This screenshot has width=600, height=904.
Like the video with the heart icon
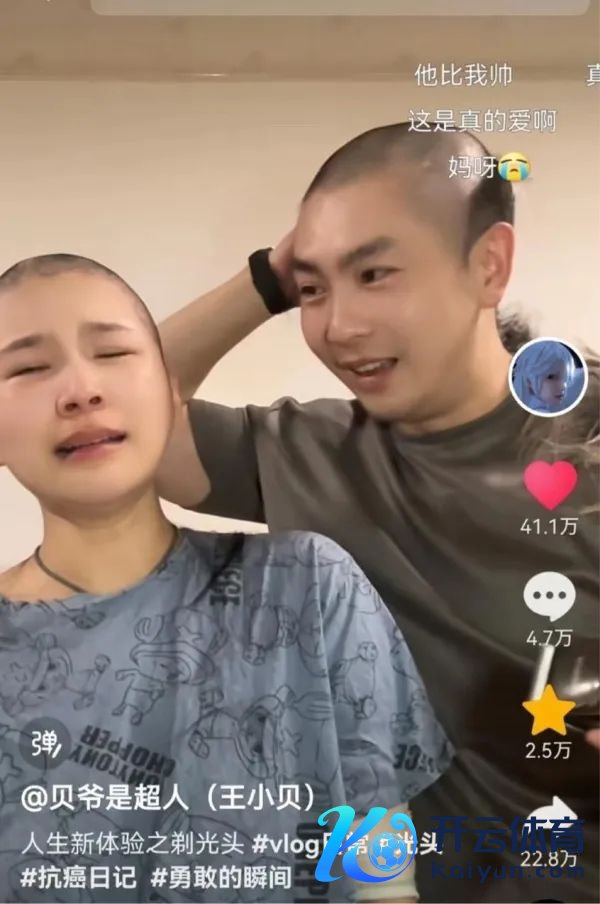click(550, 484)
